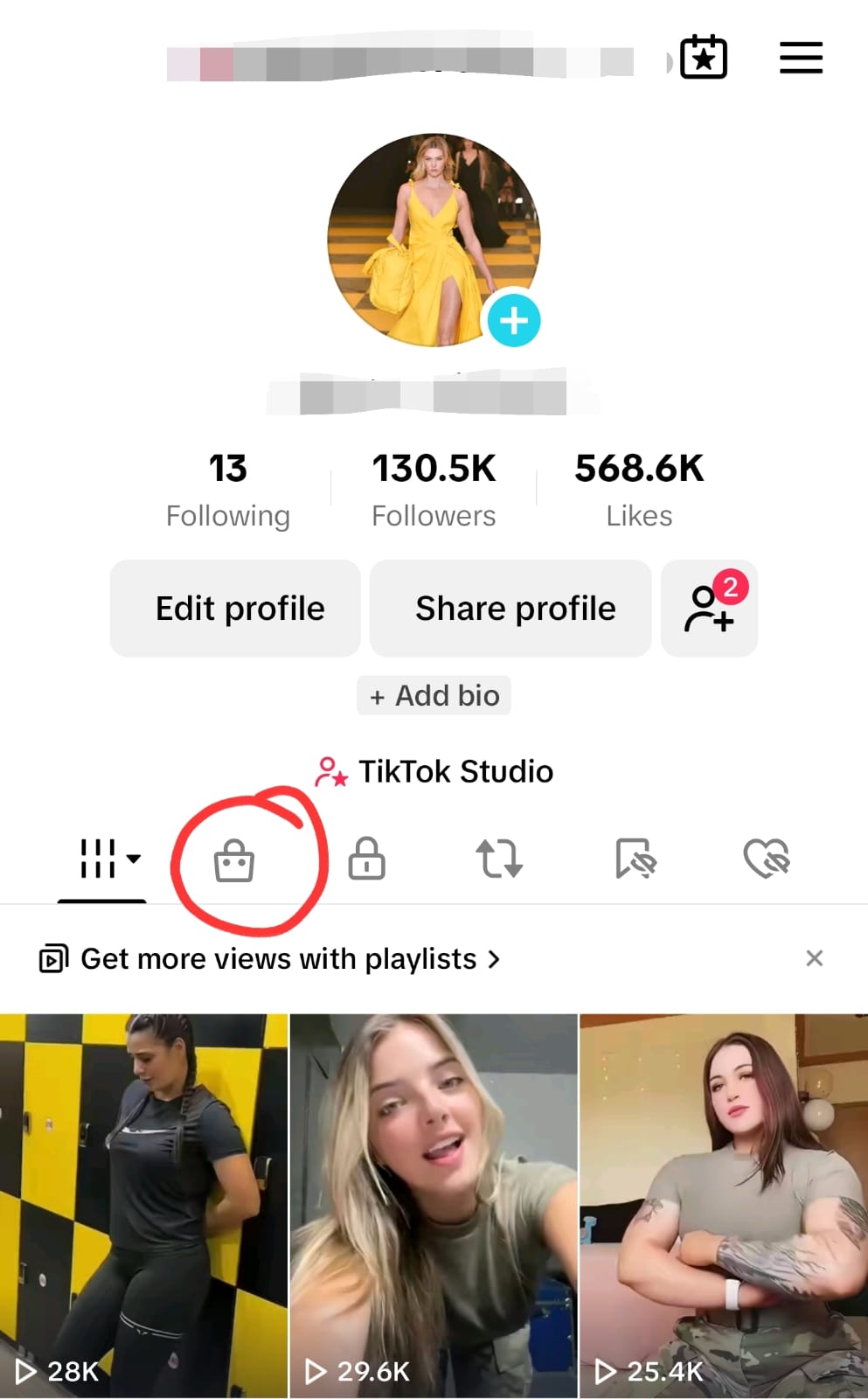Switch to the reposts tab

(x=499, y=859)
